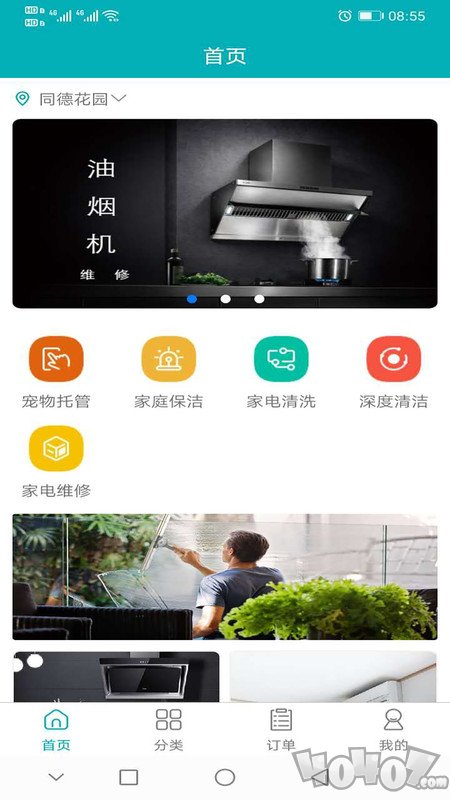Image resolution: width=450 pixels, height=800 pixels.
Task: Expand the 同德花园 location dropdown
Action: 71,98
